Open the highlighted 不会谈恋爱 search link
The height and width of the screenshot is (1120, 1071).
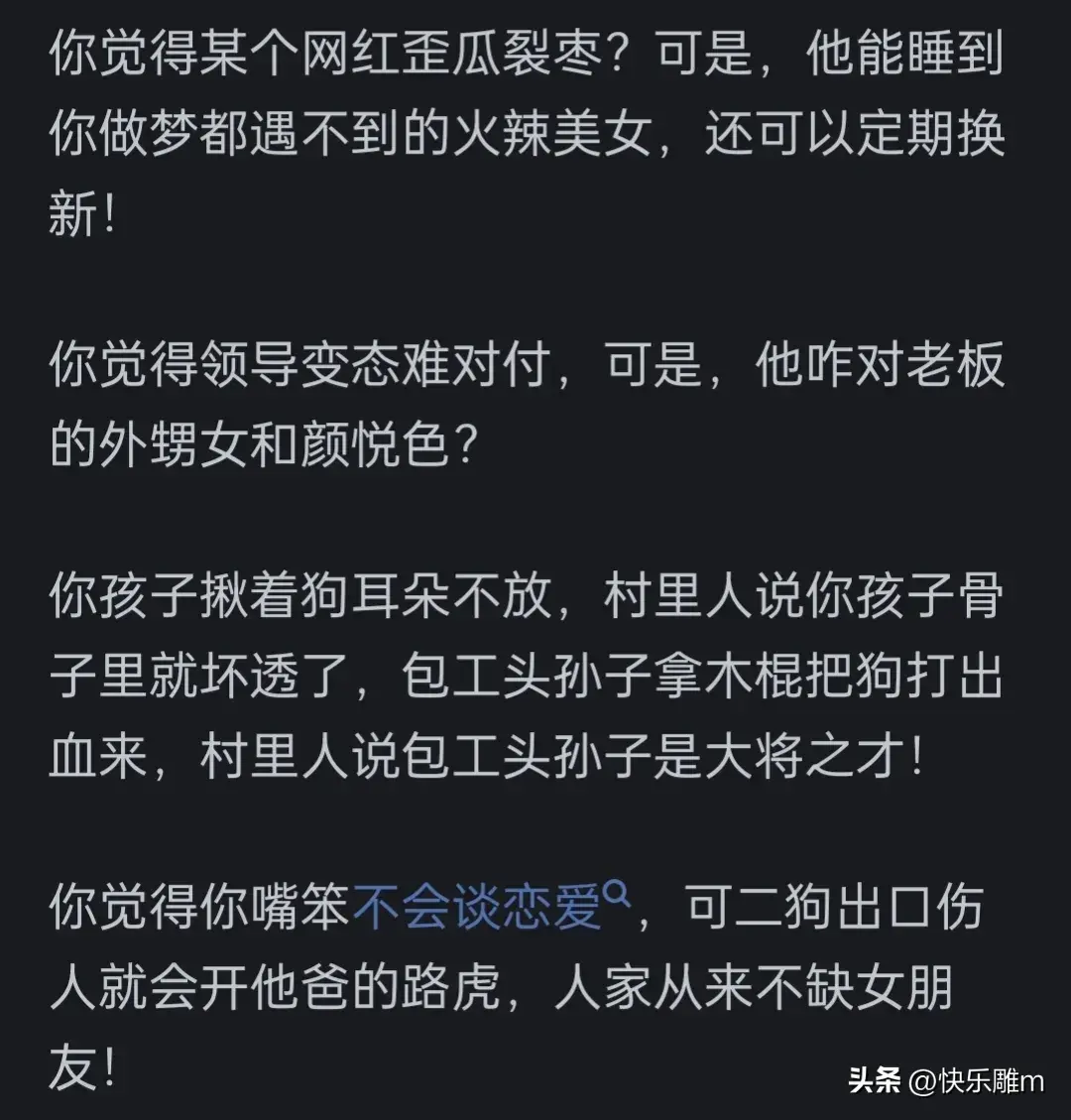coord(478,909)
